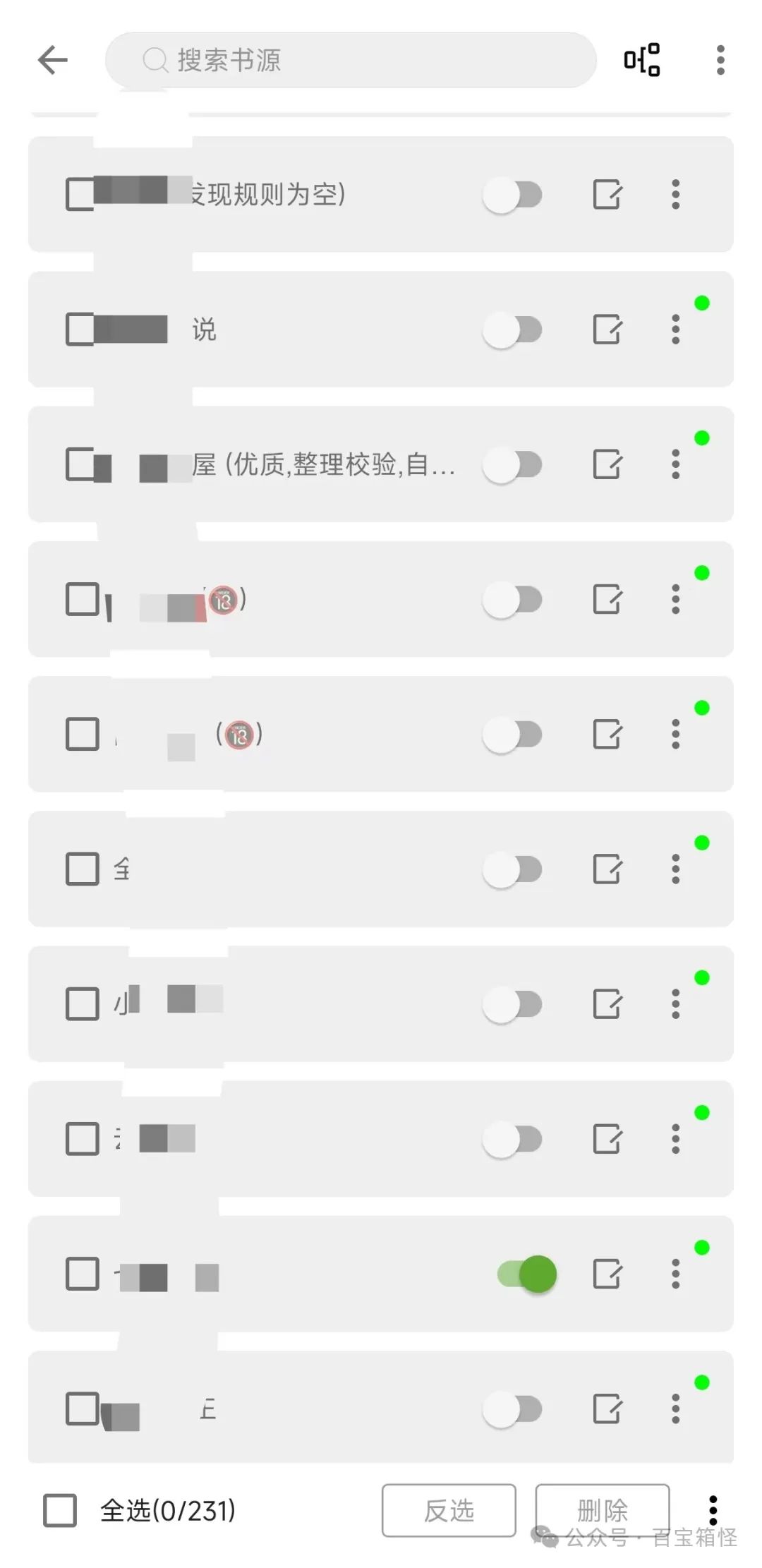The width and height of the screenshot is (762, 1568).
Task: Enable the source ending in 现规则为空)
Action: click(513, 195)
